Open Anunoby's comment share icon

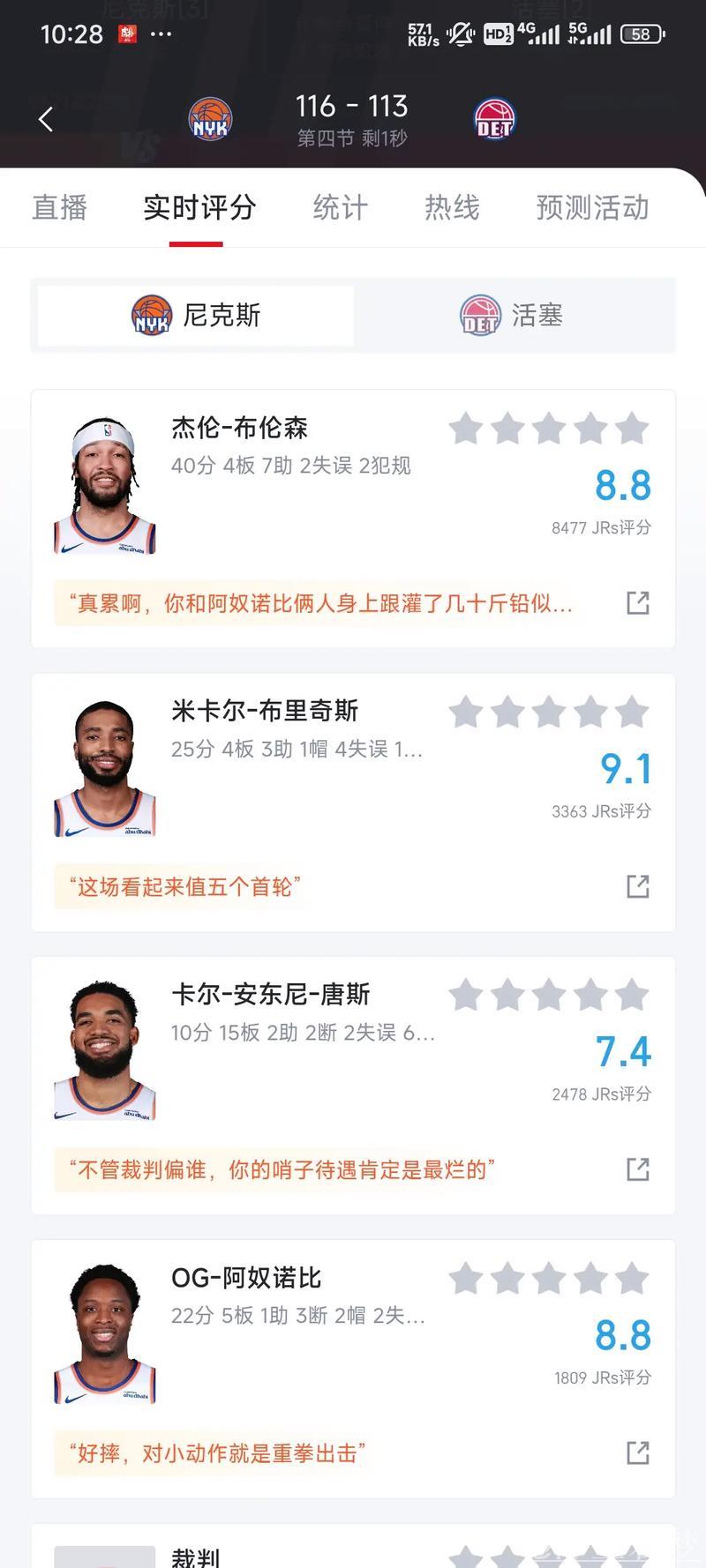click(x=637, y=1454)
